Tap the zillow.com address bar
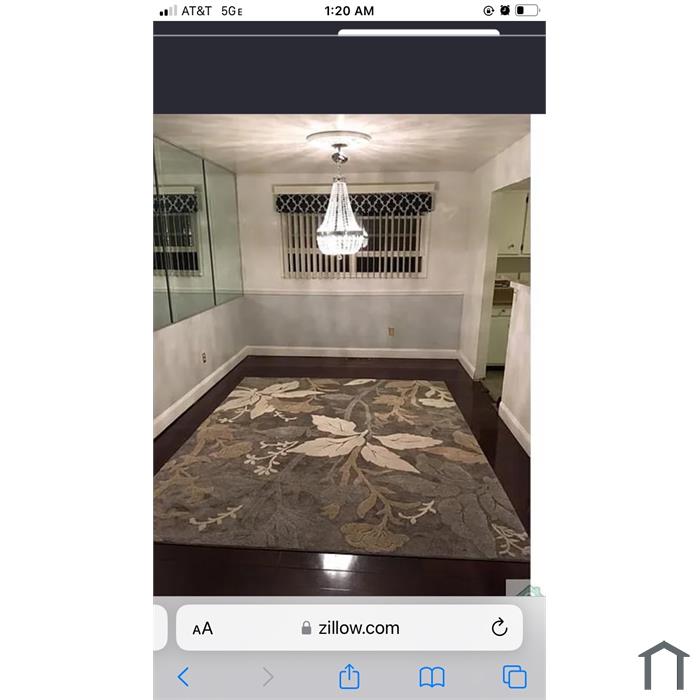 pyautogui.click(x=350, y=628)
